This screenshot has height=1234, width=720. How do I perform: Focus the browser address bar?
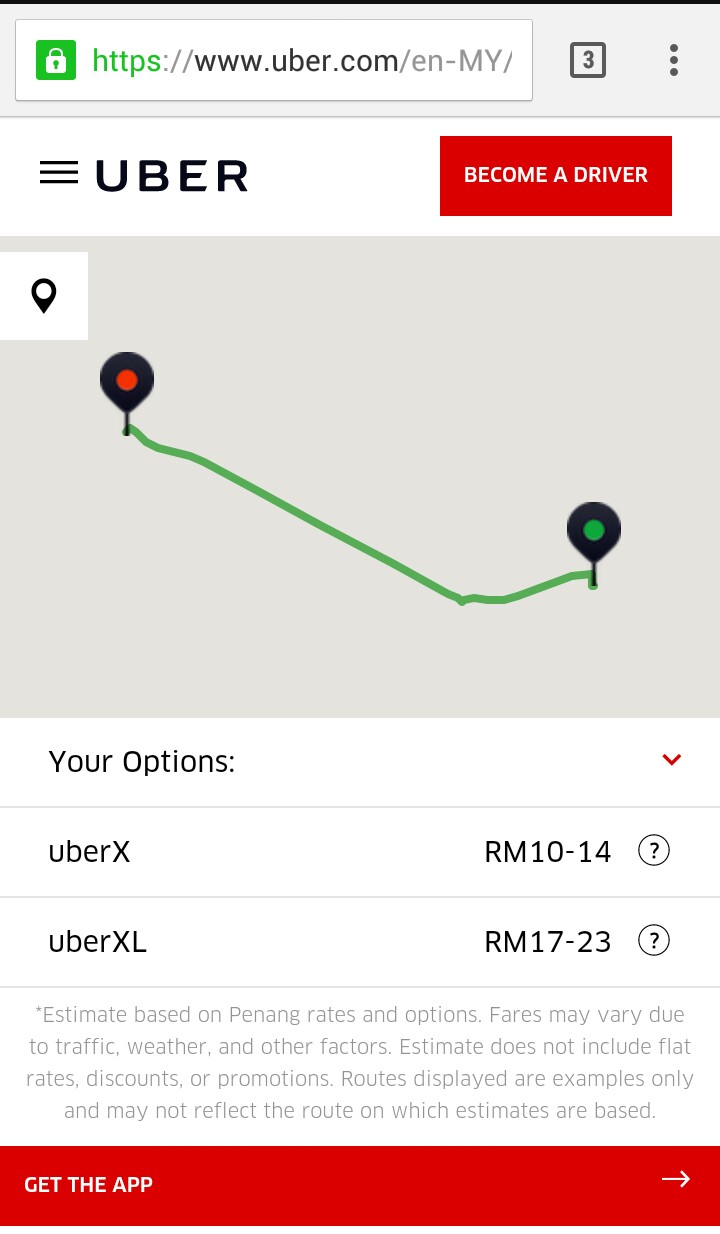[x=300, y=61]
